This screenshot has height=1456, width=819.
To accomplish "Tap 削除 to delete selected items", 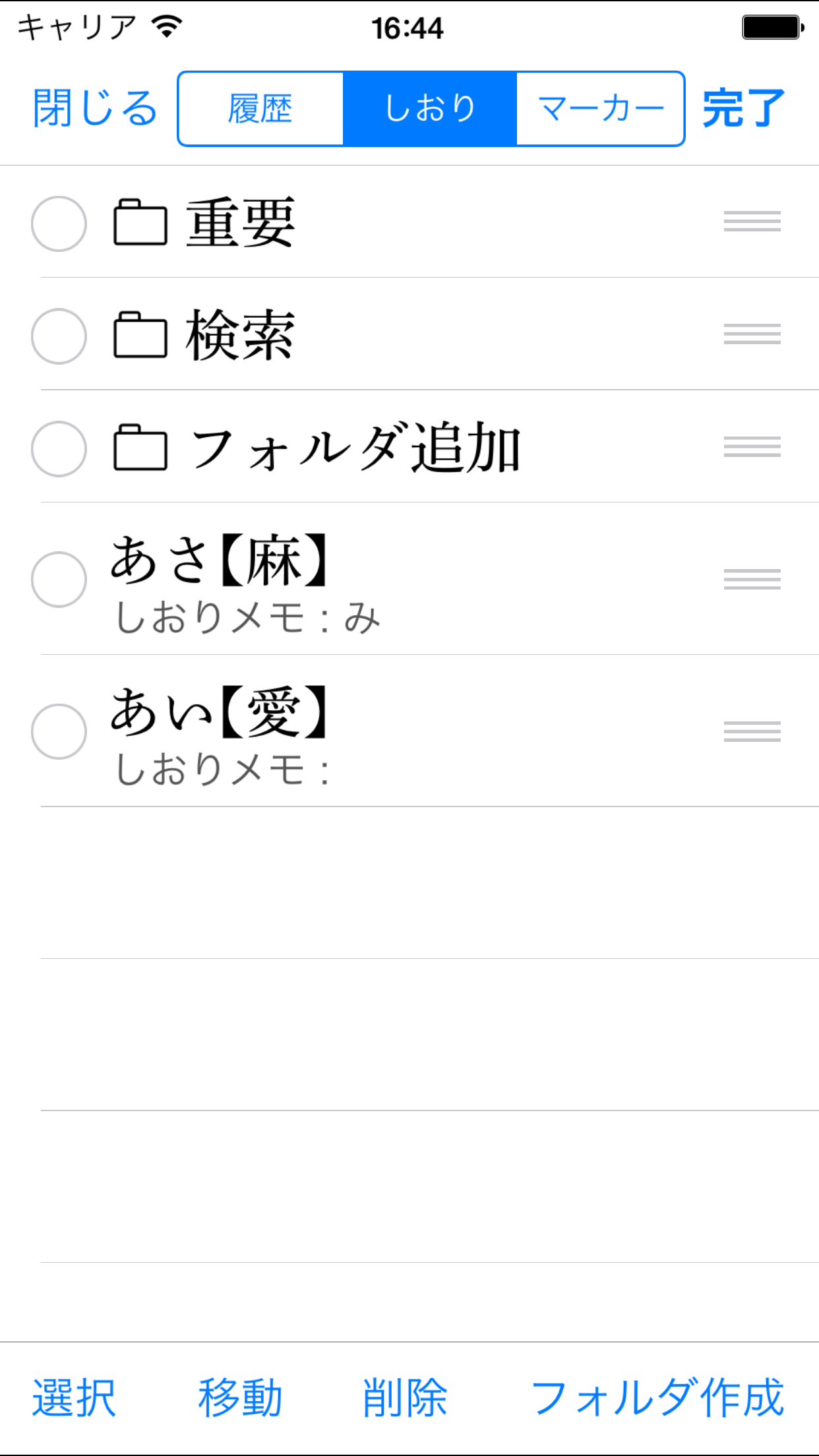I will [x=405, y=1398].
